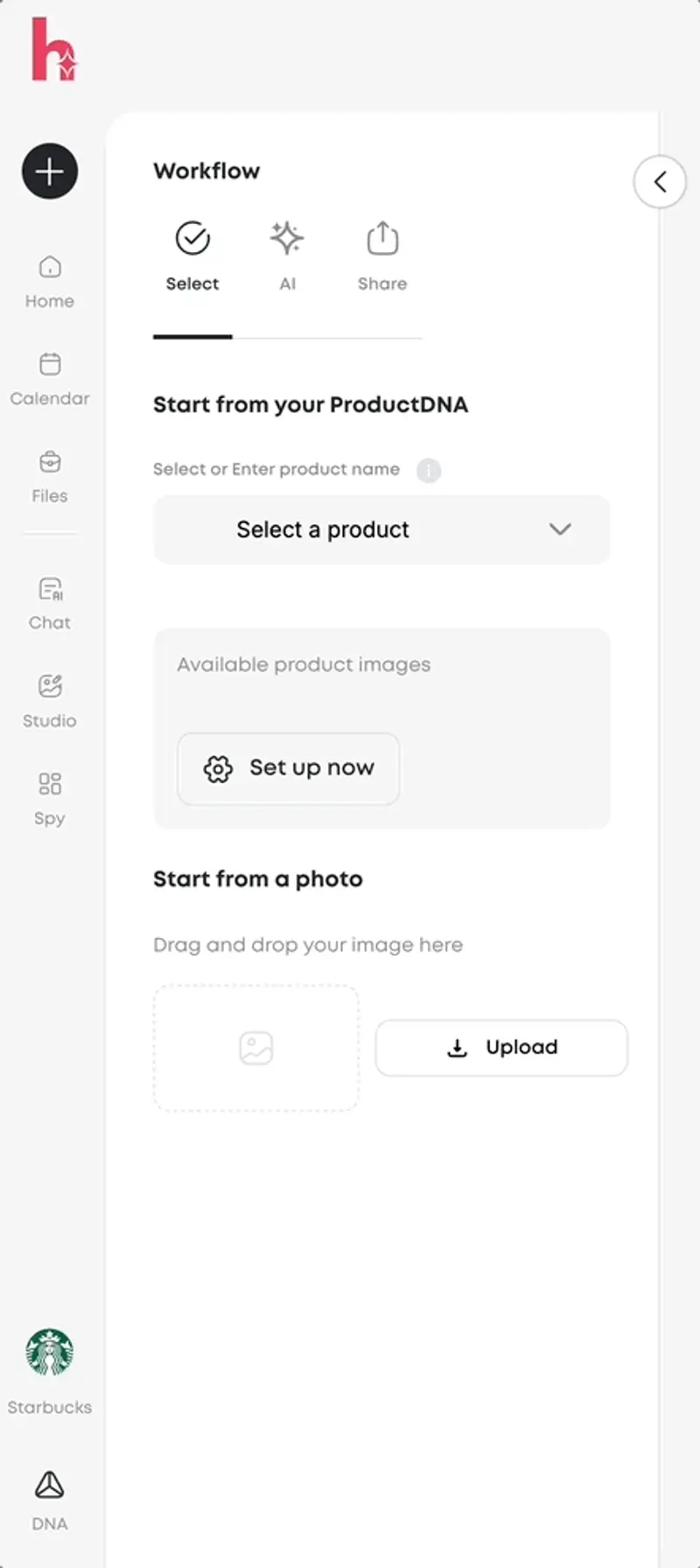
Task: Open the DNA section
Action: [50, 1501]
